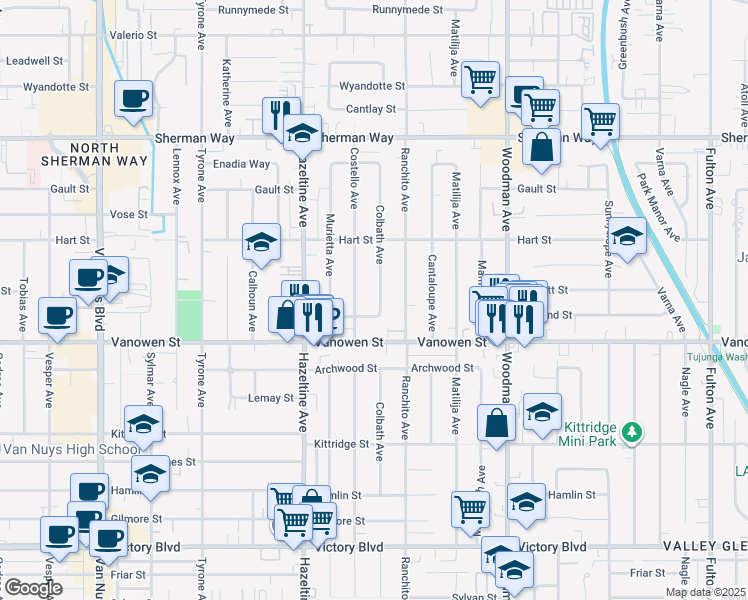This screenshot has width=748, height=600.
Task: Select the school marker beside Hamlin St east of Woodman
Action: 526,505
